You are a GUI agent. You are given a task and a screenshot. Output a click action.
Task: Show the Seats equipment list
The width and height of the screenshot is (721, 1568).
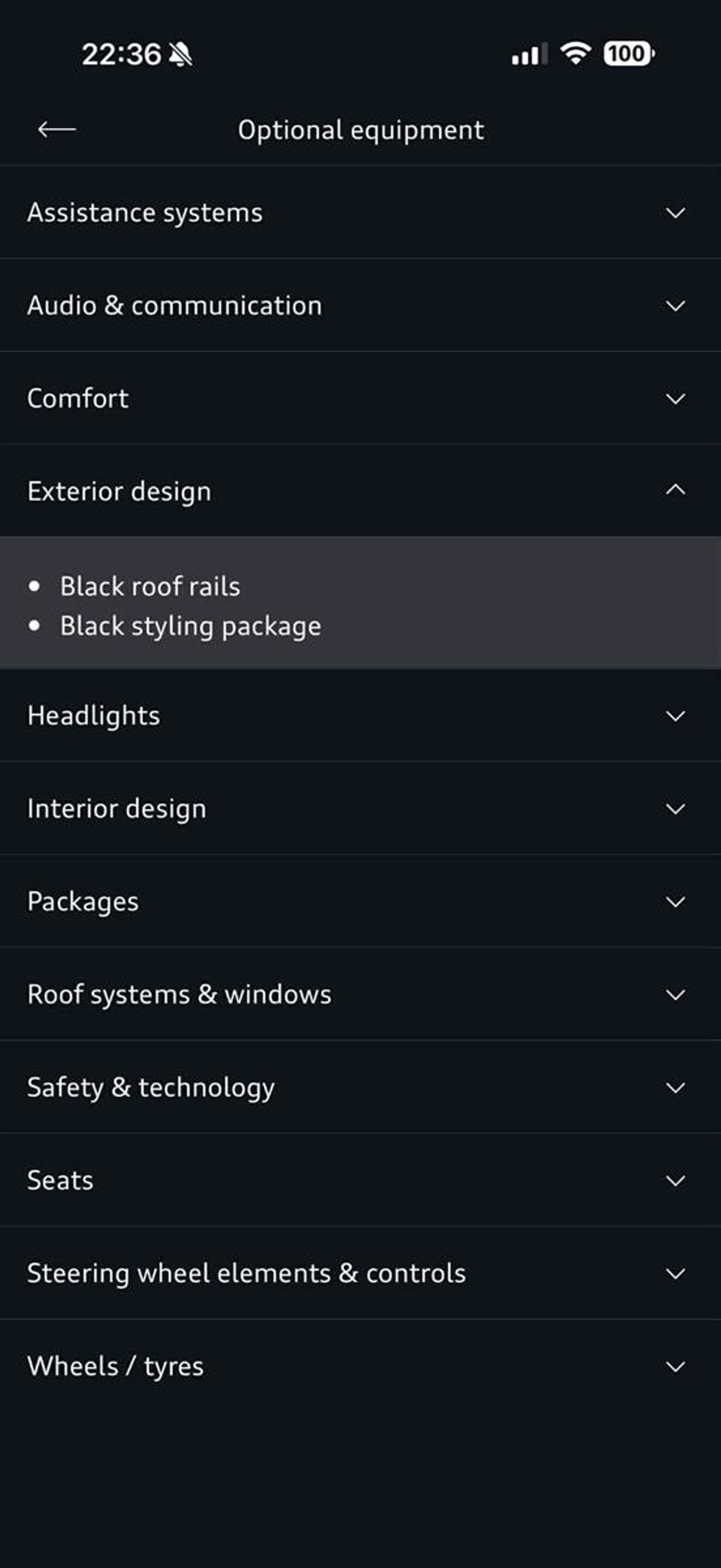tap(675, 1181)
